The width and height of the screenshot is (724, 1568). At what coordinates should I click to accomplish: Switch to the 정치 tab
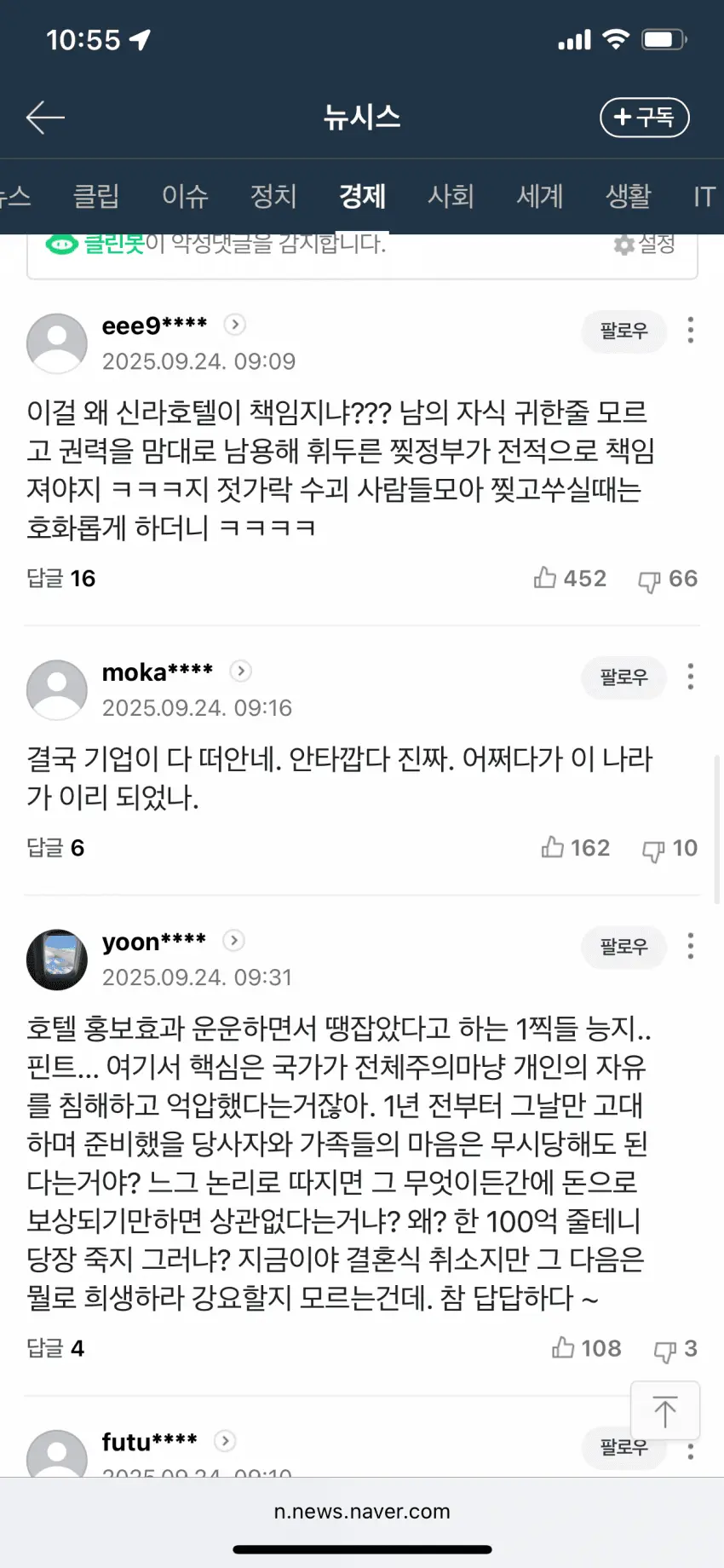[x=273, y=197]
